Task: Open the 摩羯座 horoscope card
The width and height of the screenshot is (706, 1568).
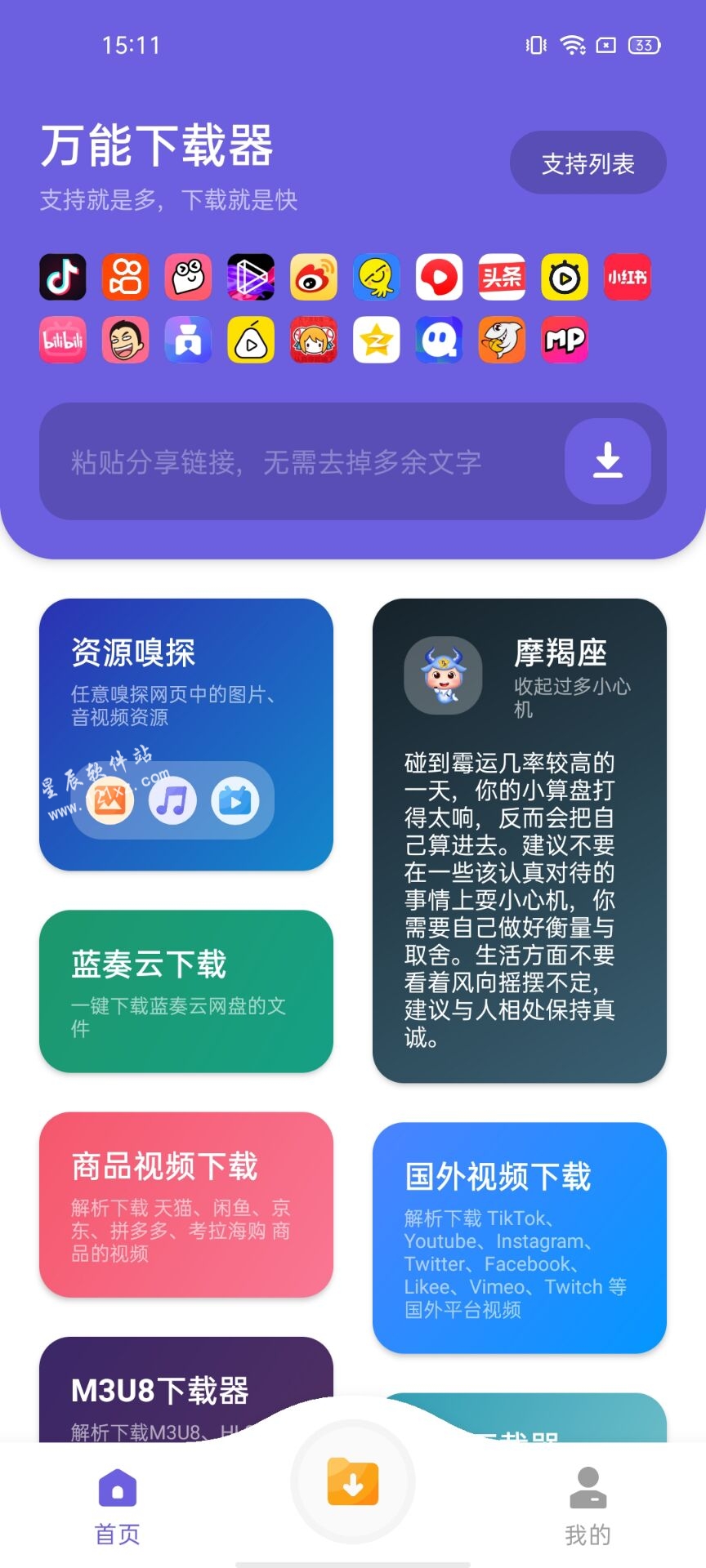Action: pyautogui.click(x=519, y=840)
